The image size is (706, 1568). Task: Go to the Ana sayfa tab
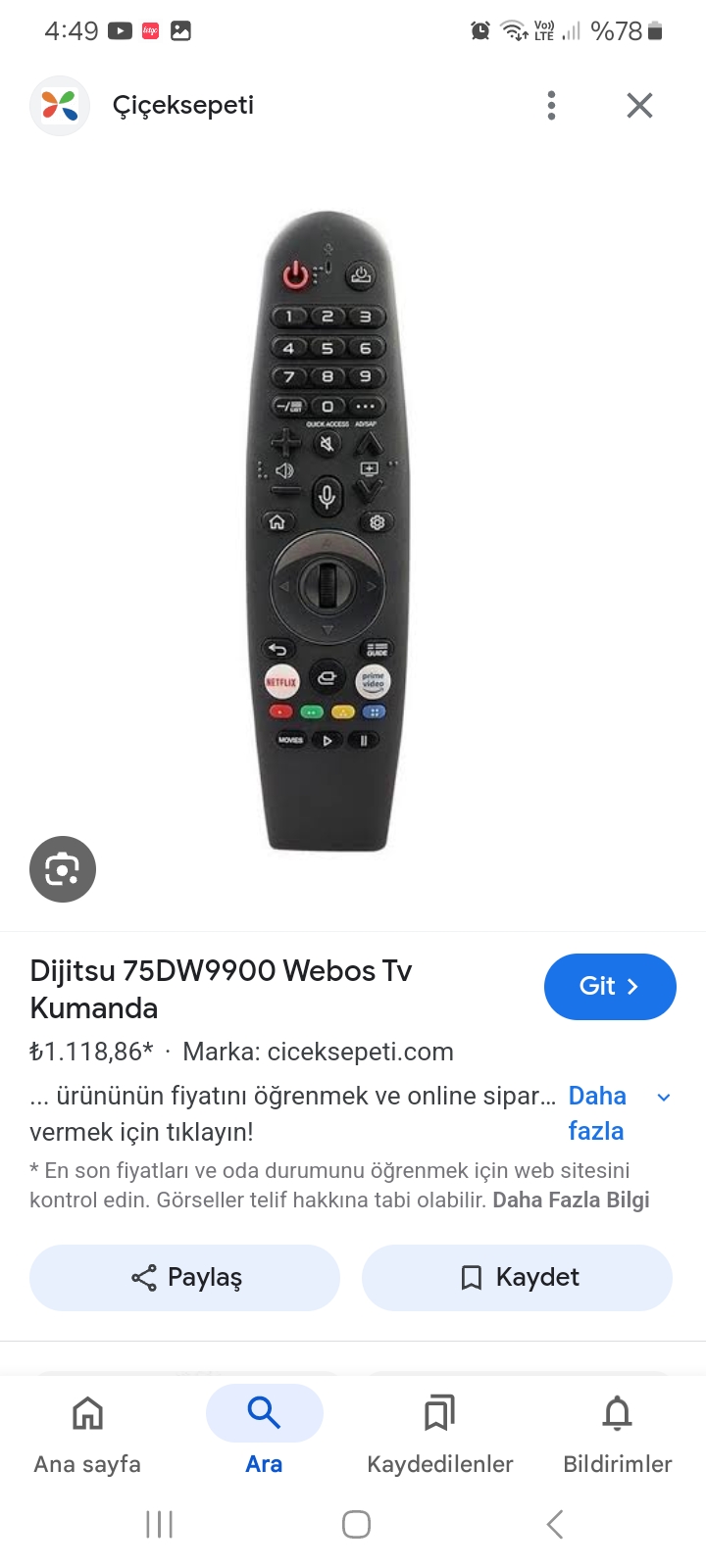point(87,1433)
